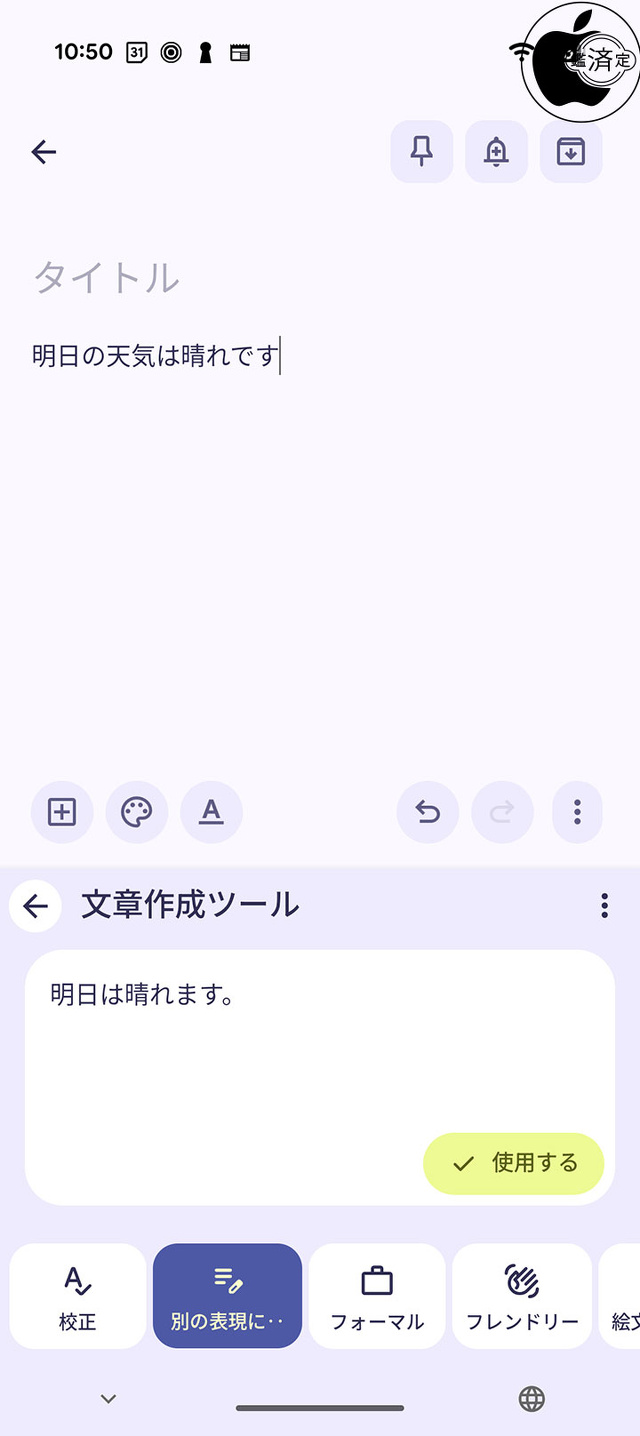Open text formatting options
The image size is (640, 1436).
click(x=211, y=812)
